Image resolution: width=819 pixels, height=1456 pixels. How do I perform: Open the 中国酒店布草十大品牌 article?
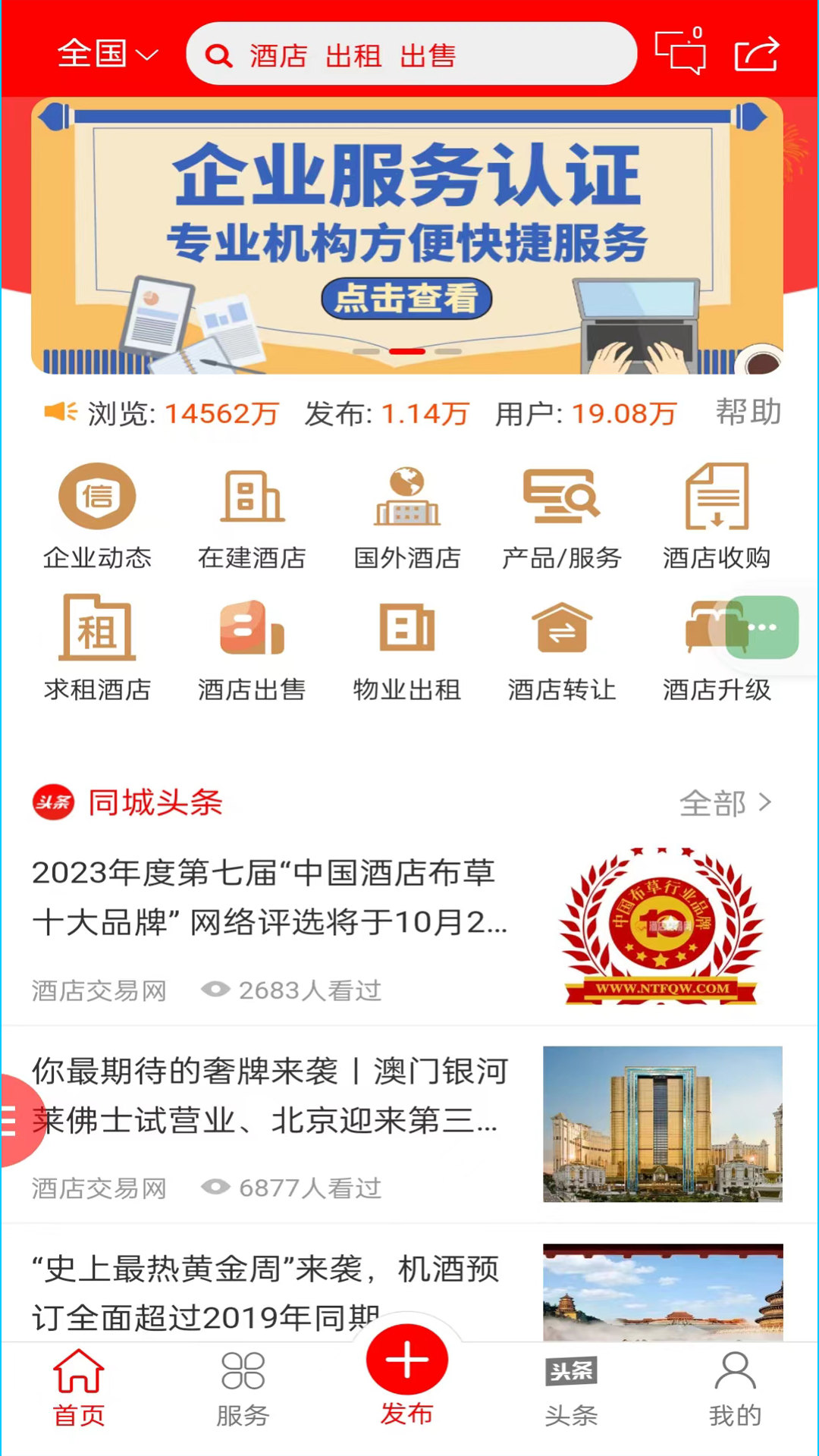(x=270, y=898)
